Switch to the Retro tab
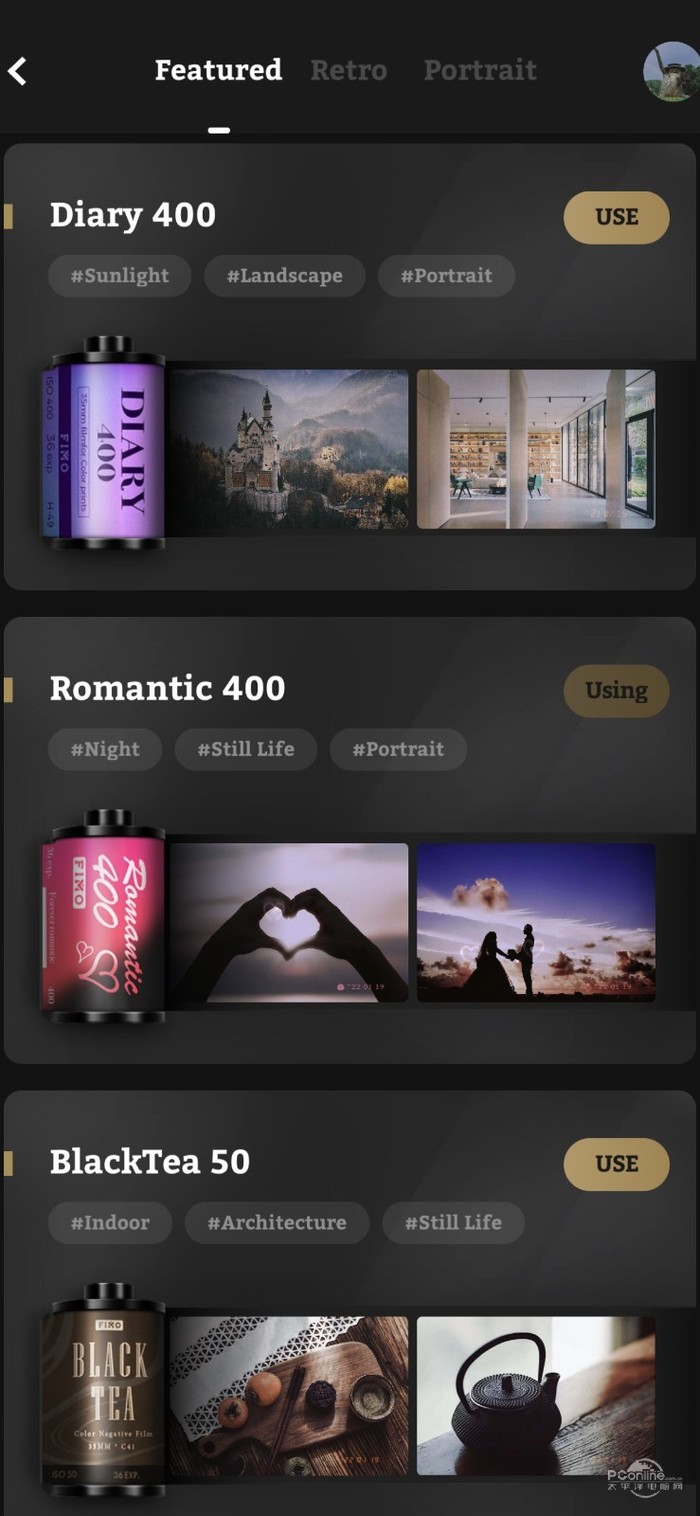This screenshot has height=1516, width=700. [348, 70]
